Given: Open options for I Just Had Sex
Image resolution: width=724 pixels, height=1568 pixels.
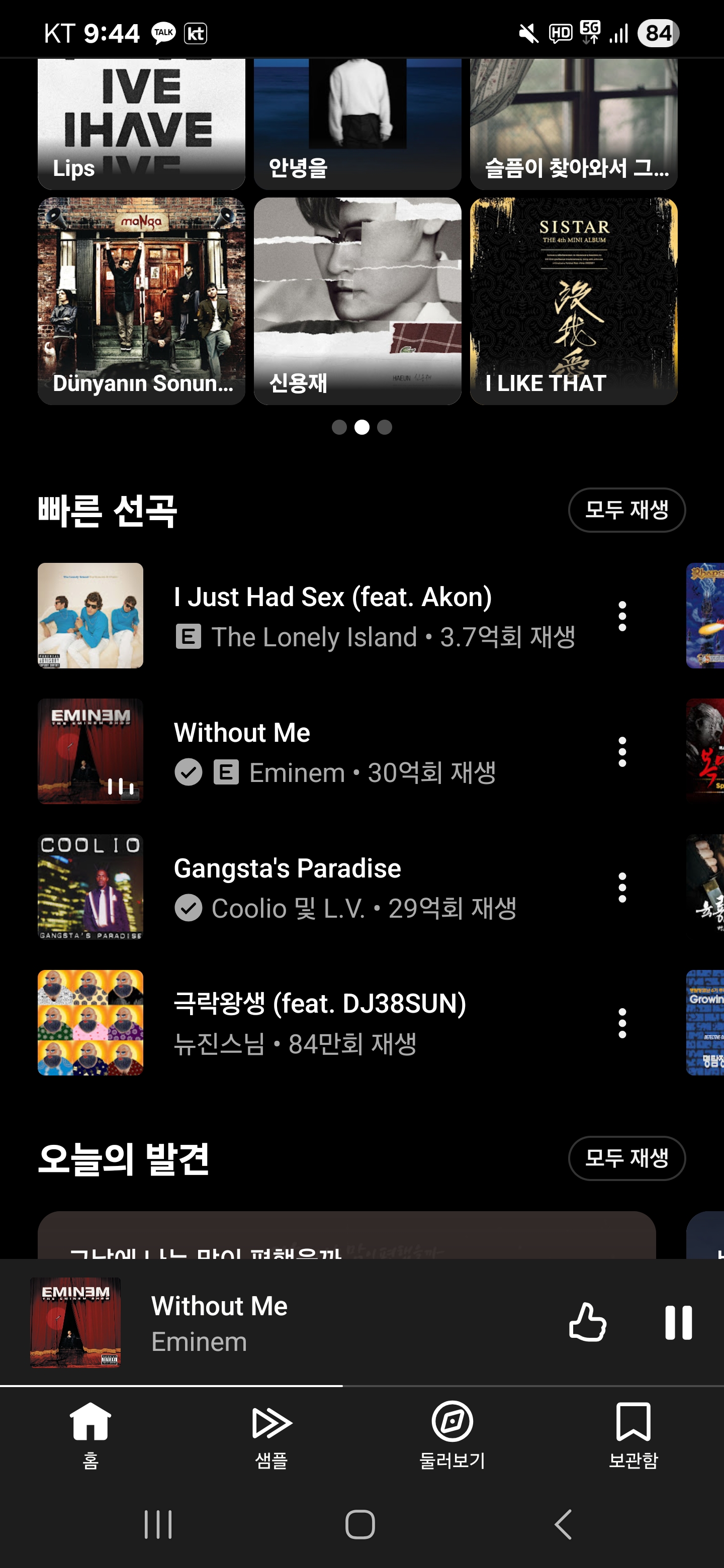Looking at the screenshot, I should (x=622, y=616).
